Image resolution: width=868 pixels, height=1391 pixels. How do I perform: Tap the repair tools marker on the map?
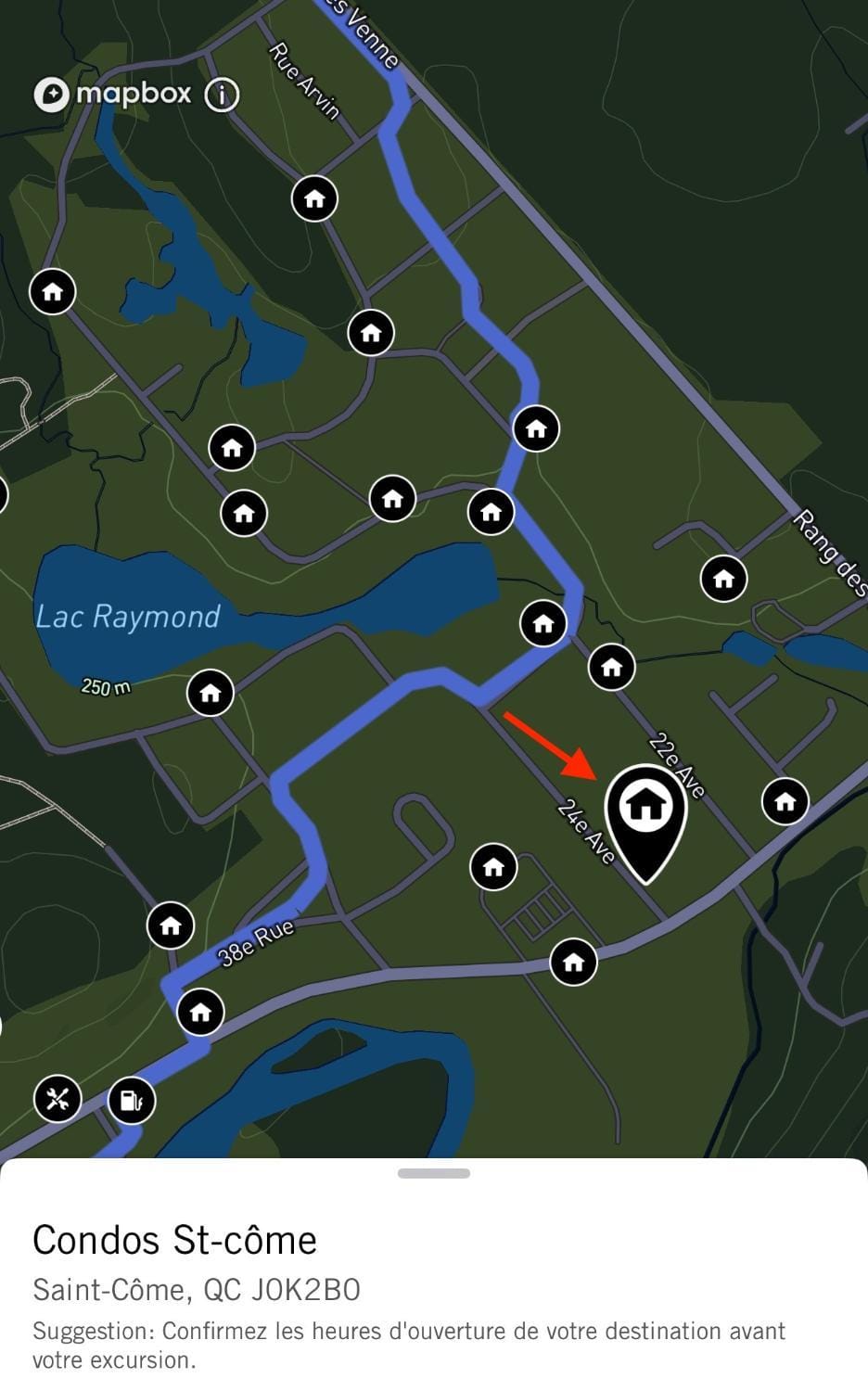(57, 1100)
